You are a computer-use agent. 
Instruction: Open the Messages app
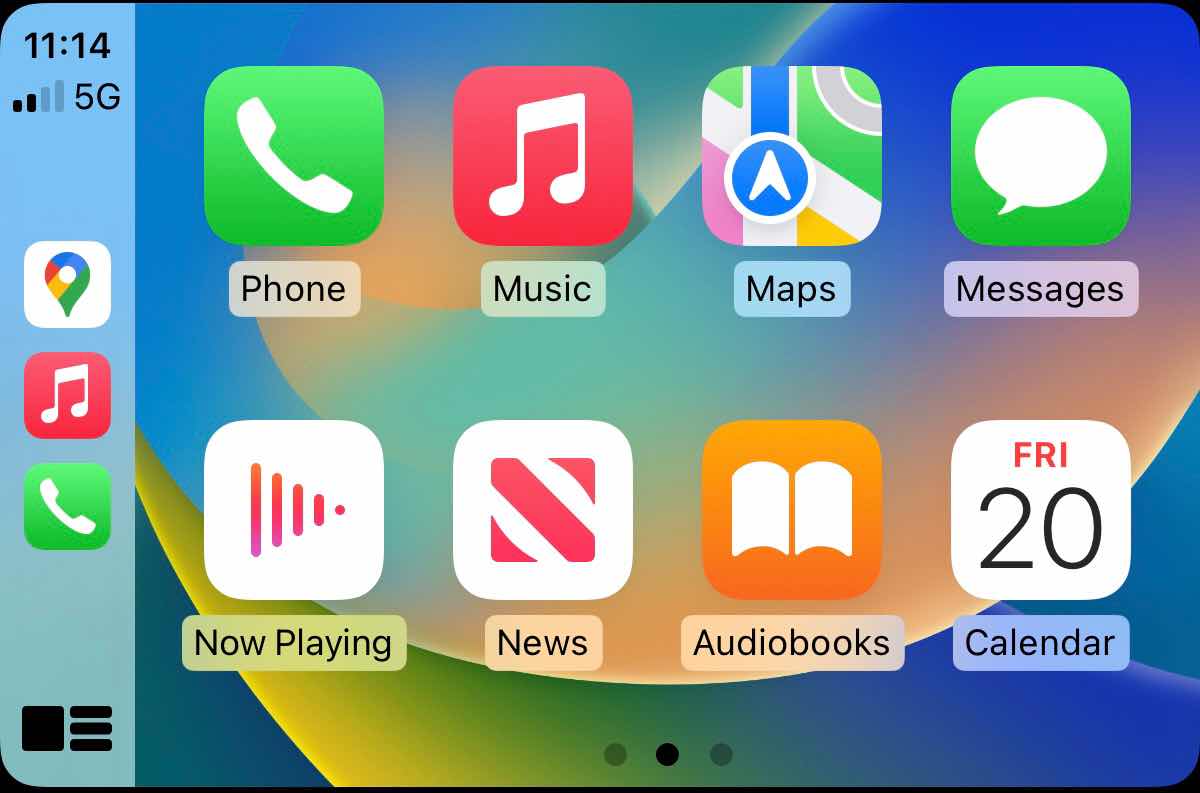click(x=1040, y=156)
